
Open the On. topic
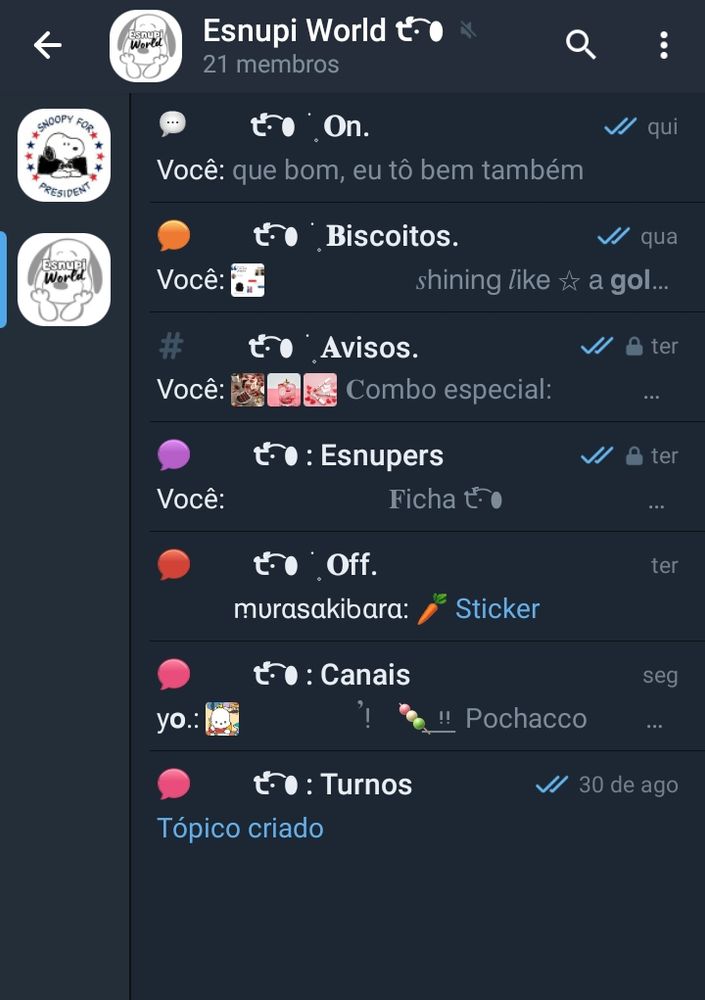pyautogui.click(x=417, y=148)
